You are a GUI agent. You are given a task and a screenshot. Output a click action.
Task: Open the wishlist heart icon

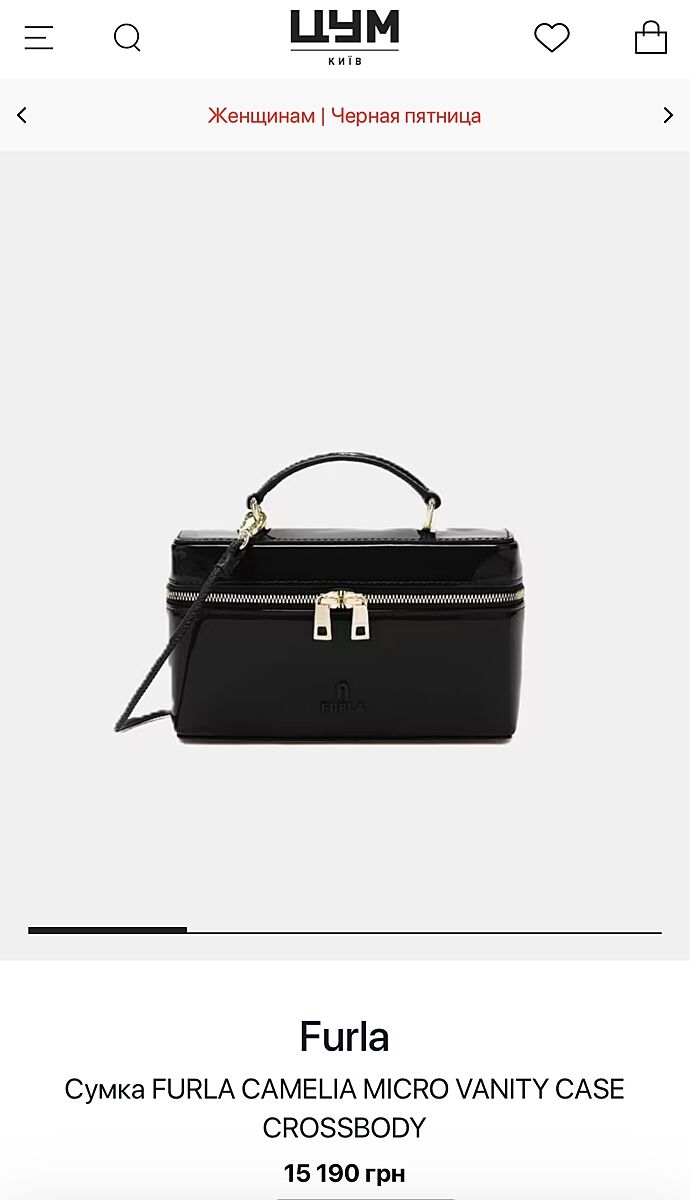coord(551,38)
